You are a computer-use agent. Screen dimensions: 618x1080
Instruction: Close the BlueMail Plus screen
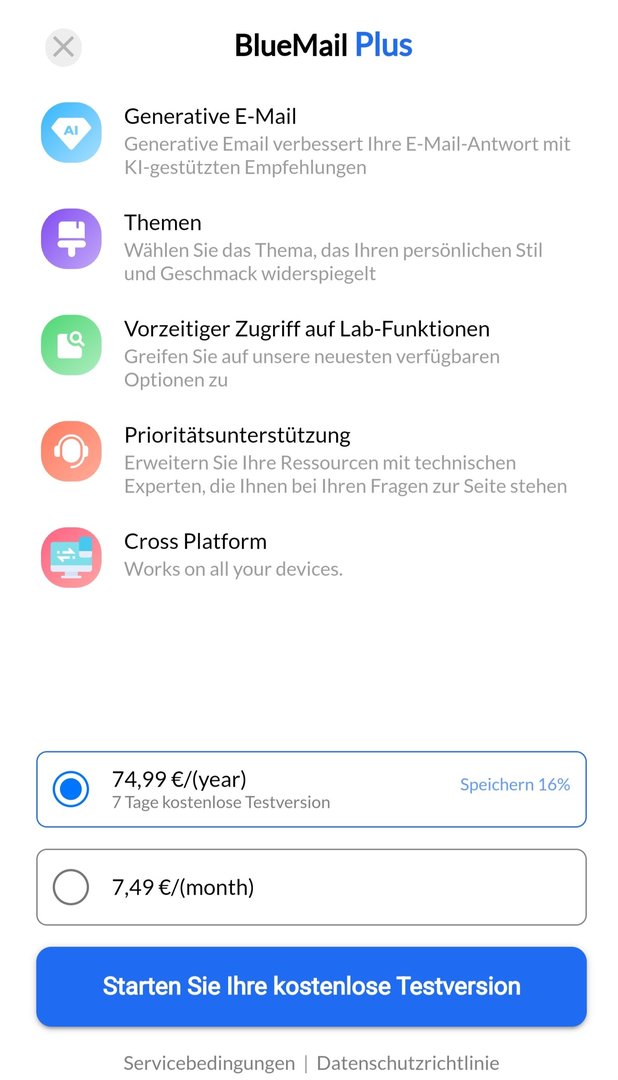click(63, 47)
